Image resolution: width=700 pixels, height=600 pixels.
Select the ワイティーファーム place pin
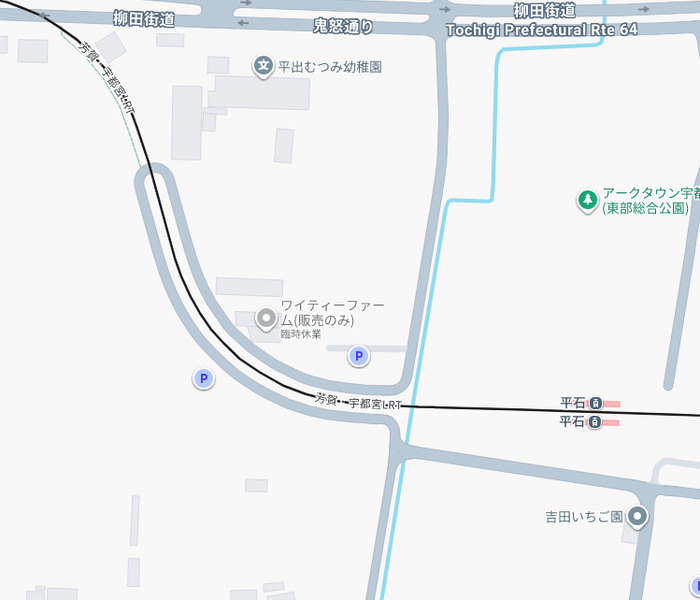pyautogui.click(x=266, y=319)
